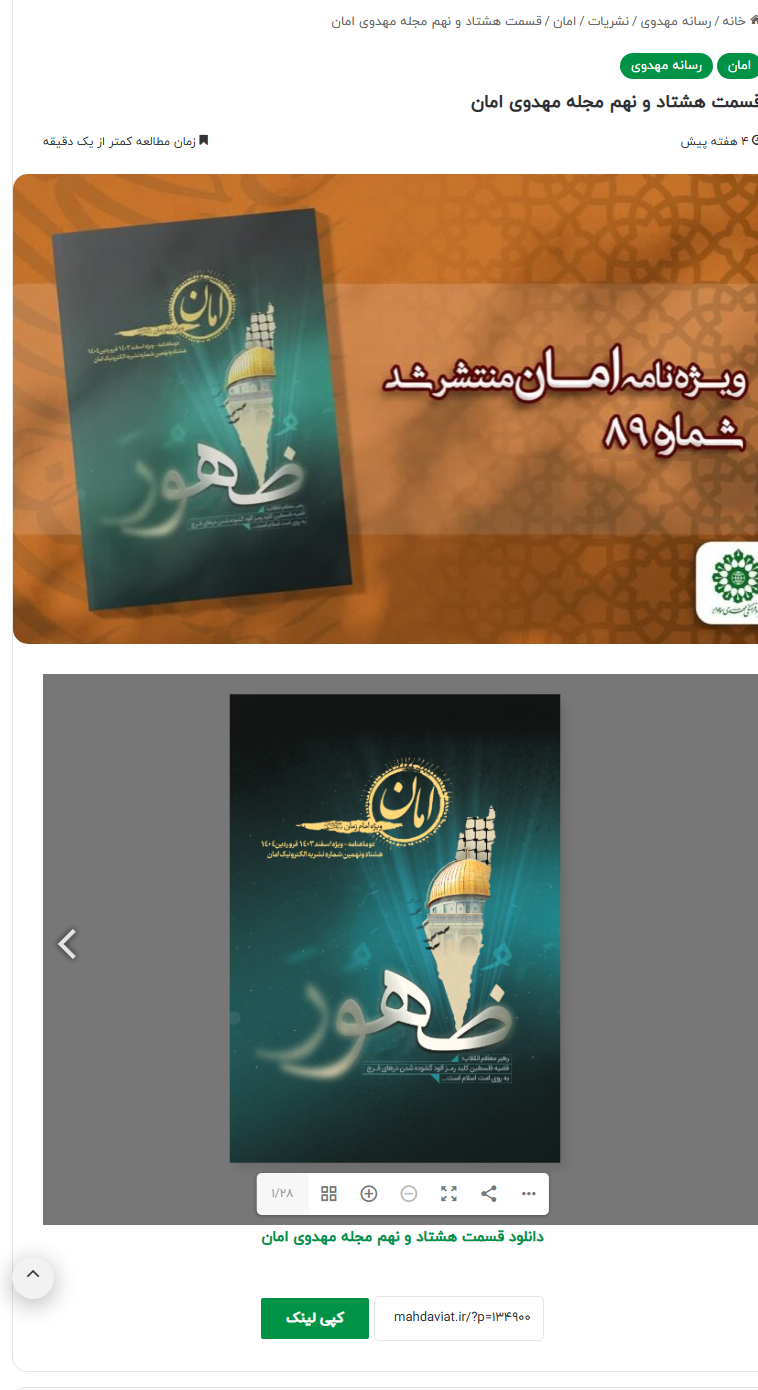The image size is (758, 1390).
Task: Enter fullscreen mode in viewer
Action: (x=449, y=1193)
